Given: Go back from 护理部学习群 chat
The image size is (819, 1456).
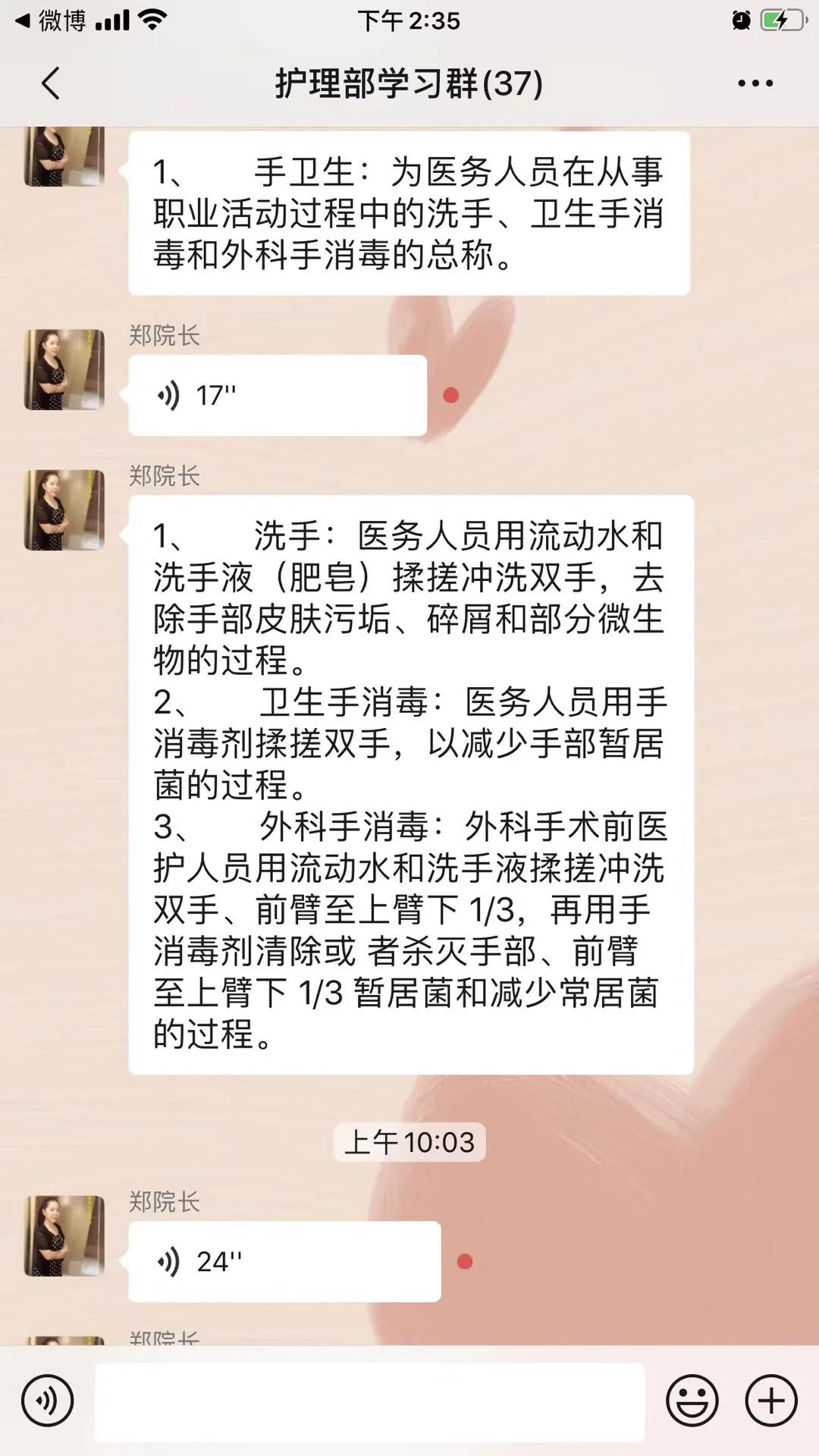Looking at the screenshot, I should (x=51, y=83).
